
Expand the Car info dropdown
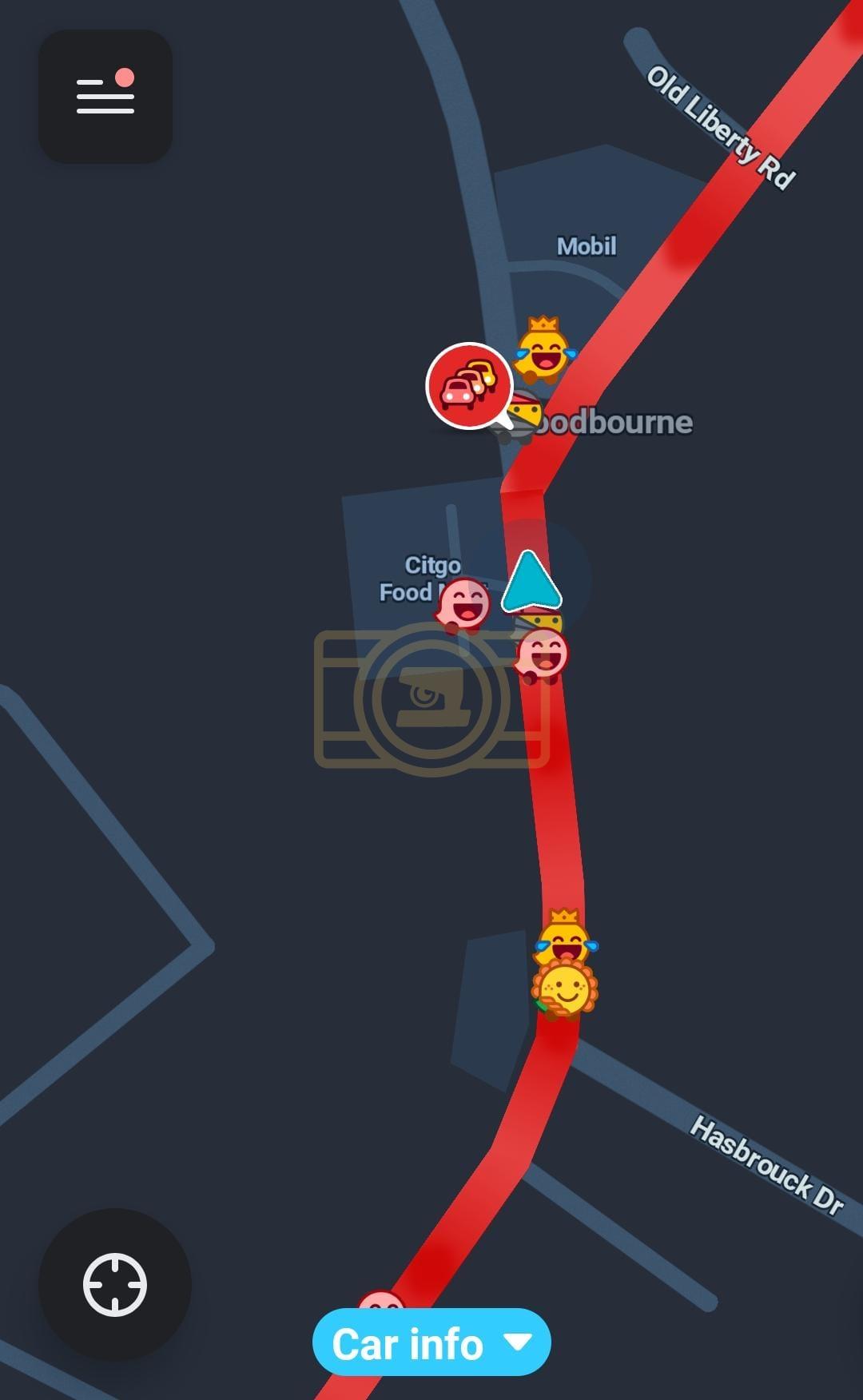click(431, 1343)
